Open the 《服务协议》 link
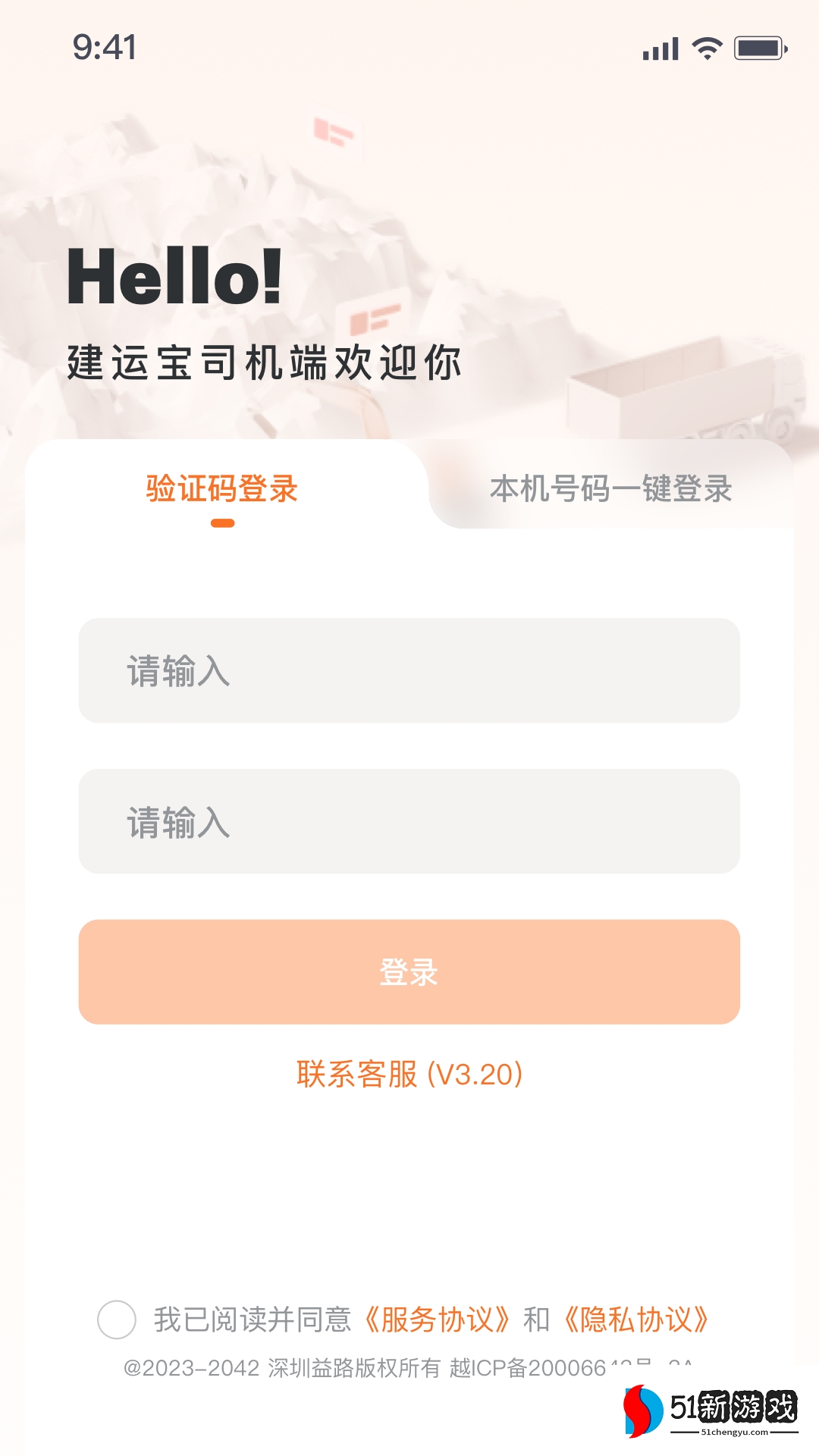Viewport: 819px width, 1456px height. pyautogui.click(x=437, y=1320)
